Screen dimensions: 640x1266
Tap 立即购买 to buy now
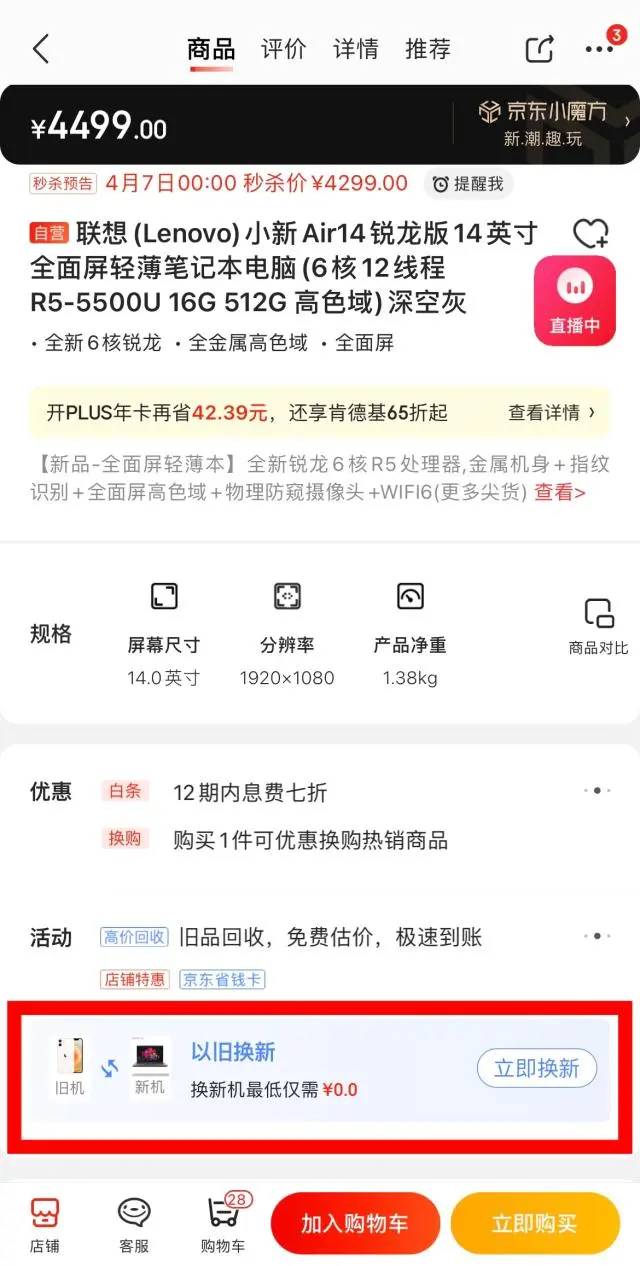tap(535, 1224)
